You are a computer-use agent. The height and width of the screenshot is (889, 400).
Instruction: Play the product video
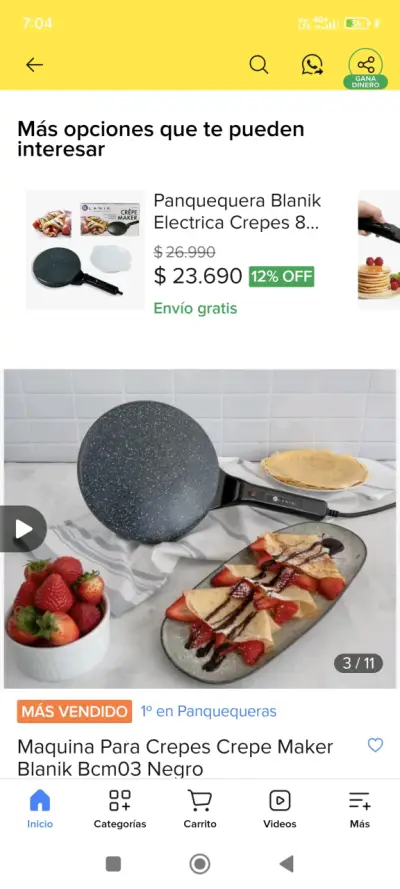(x=23, y=529)
